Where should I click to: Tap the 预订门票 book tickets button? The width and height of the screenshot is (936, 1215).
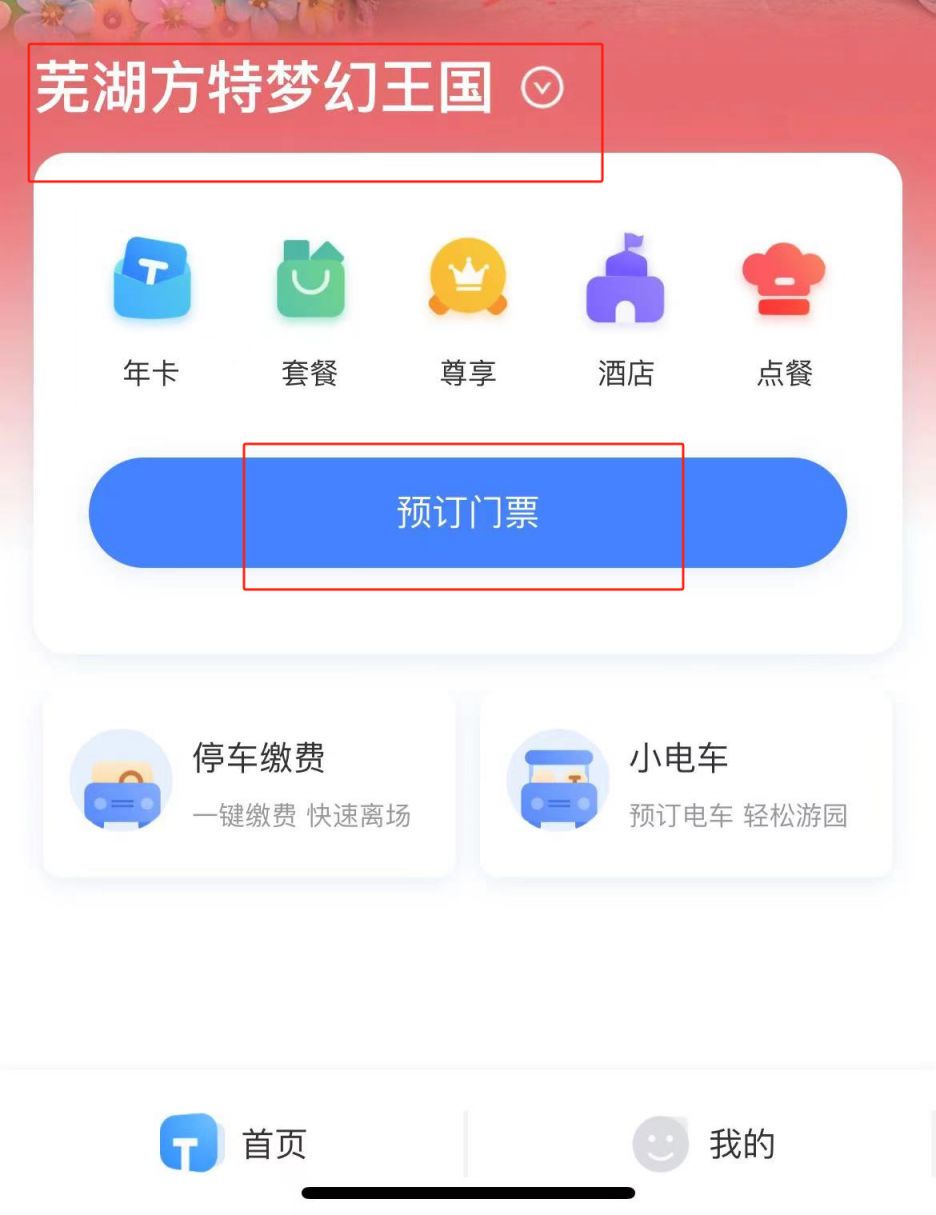[x=467, y=513]
